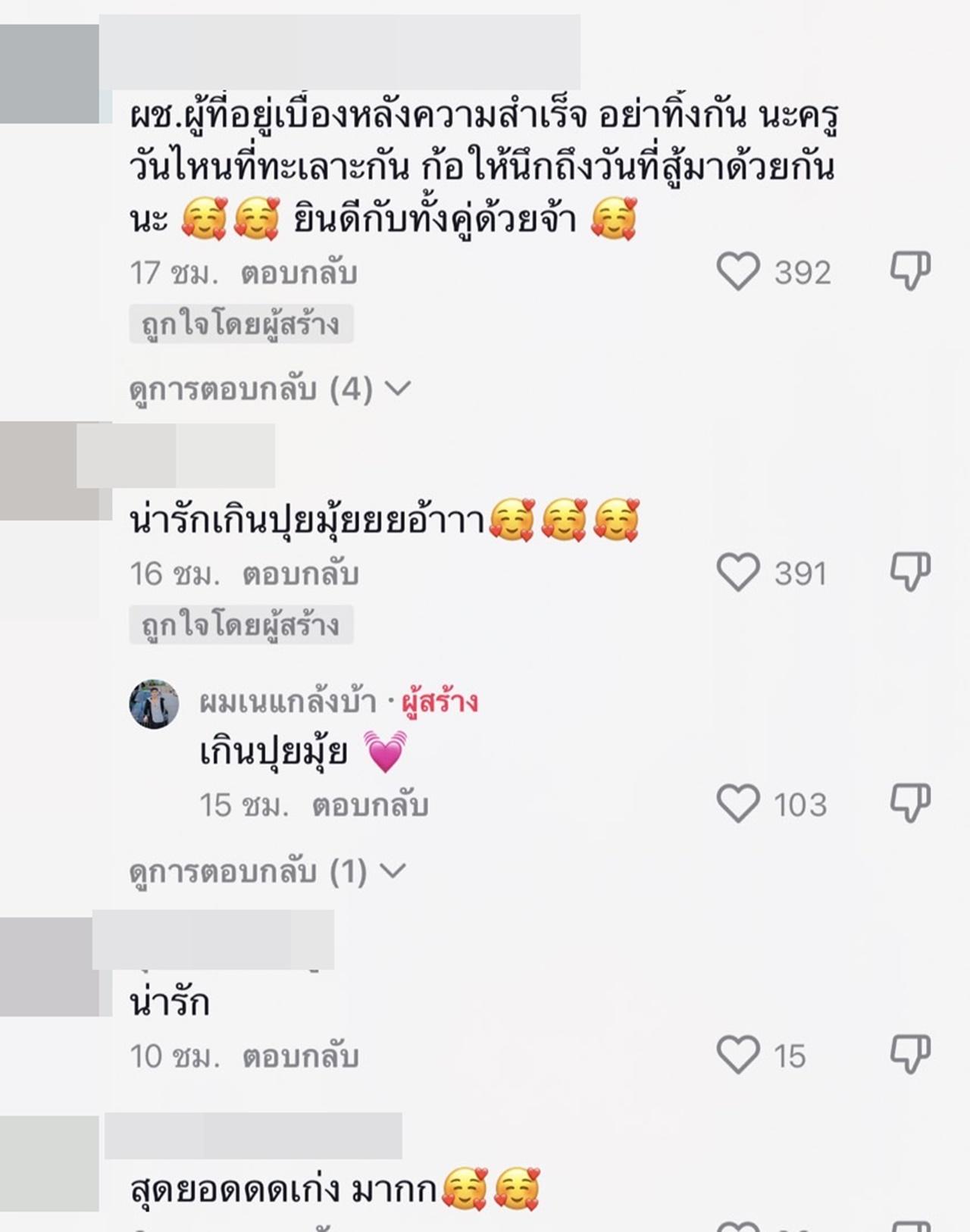Reply to the comment posted 10 ชม. ago
This screenshot has height=1232, width=970.
[x=300, y=1057]
